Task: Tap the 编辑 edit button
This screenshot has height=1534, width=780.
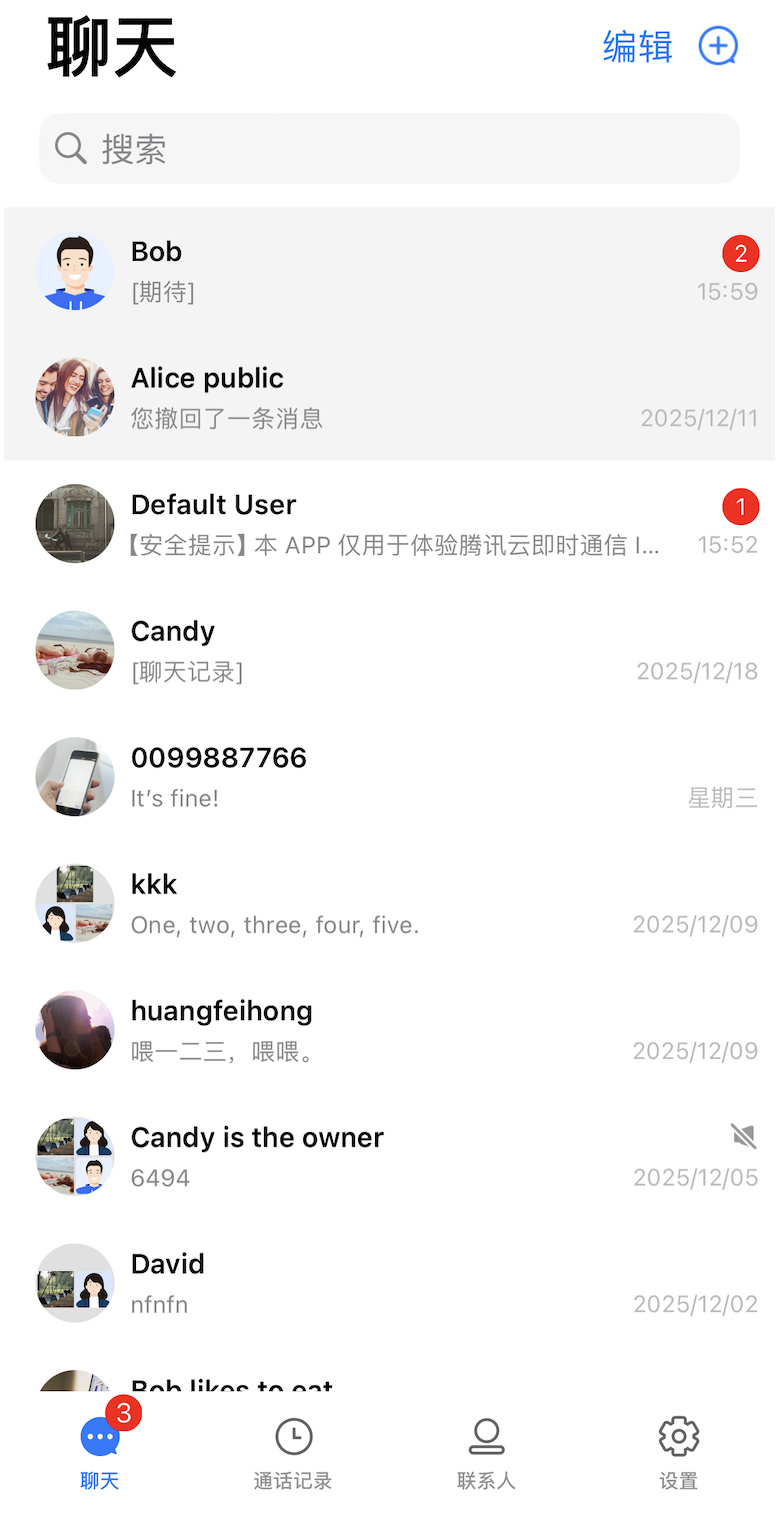Action: pyautogui.click(x=637, y=47)
